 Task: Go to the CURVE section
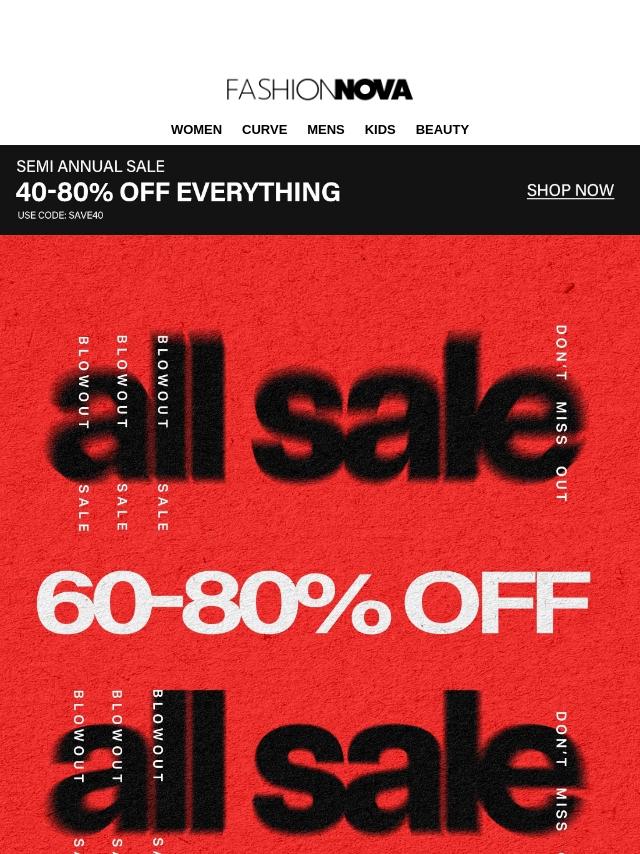coord(264,130)
